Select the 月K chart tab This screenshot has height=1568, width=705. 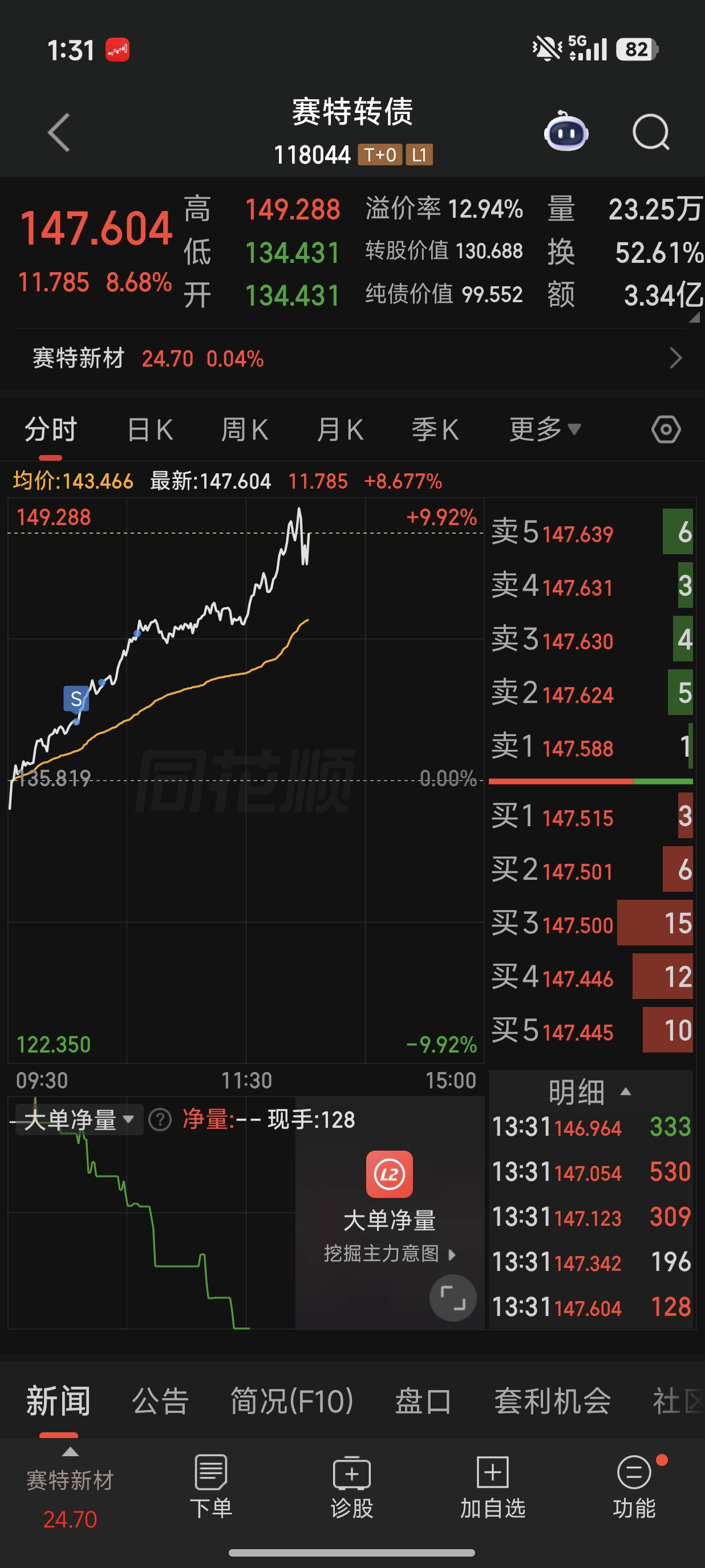pos(340,430)
